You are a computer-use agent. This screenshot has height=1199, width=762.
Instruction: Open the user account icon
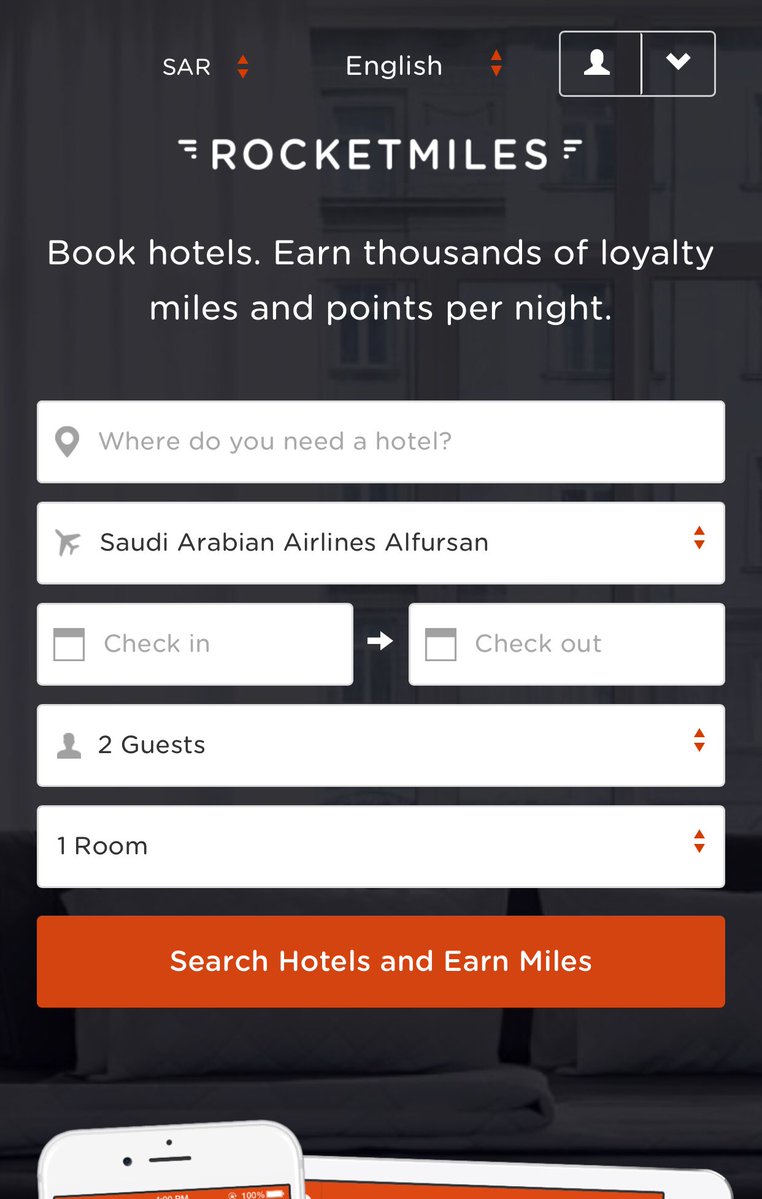[x=599, y=64]
